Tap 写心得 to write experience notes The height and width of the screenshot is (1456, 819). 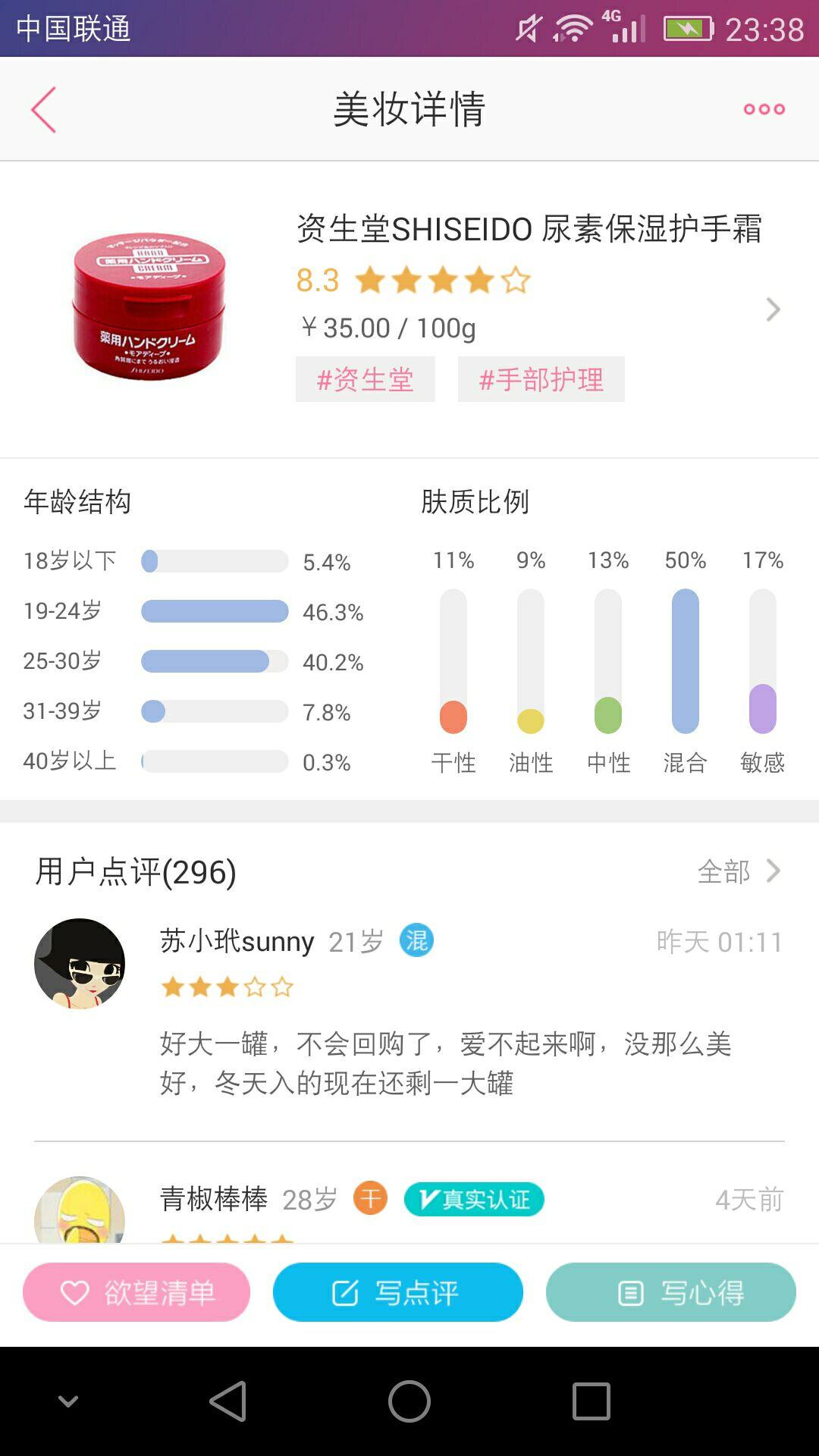click(x=670, y=1292)
